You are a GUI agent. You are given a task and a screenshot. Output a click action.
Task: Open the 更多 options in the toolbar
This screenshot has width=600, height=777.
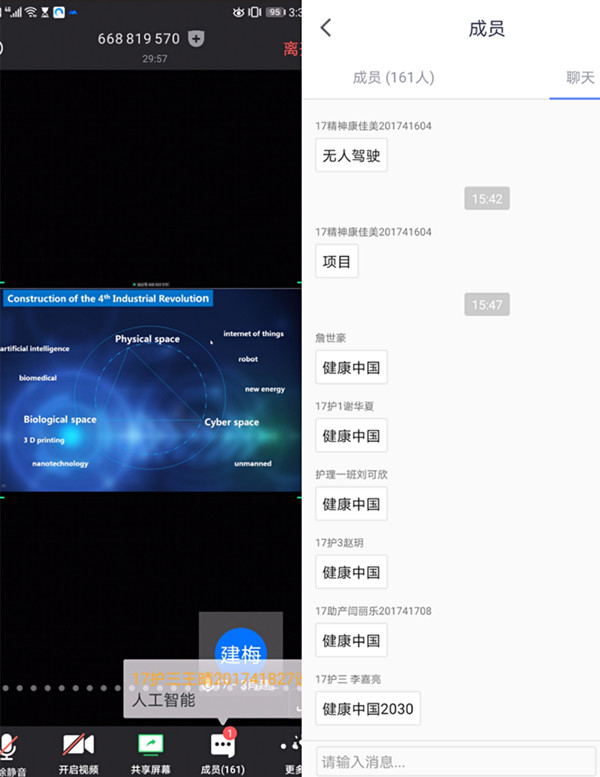click(292, 753)
